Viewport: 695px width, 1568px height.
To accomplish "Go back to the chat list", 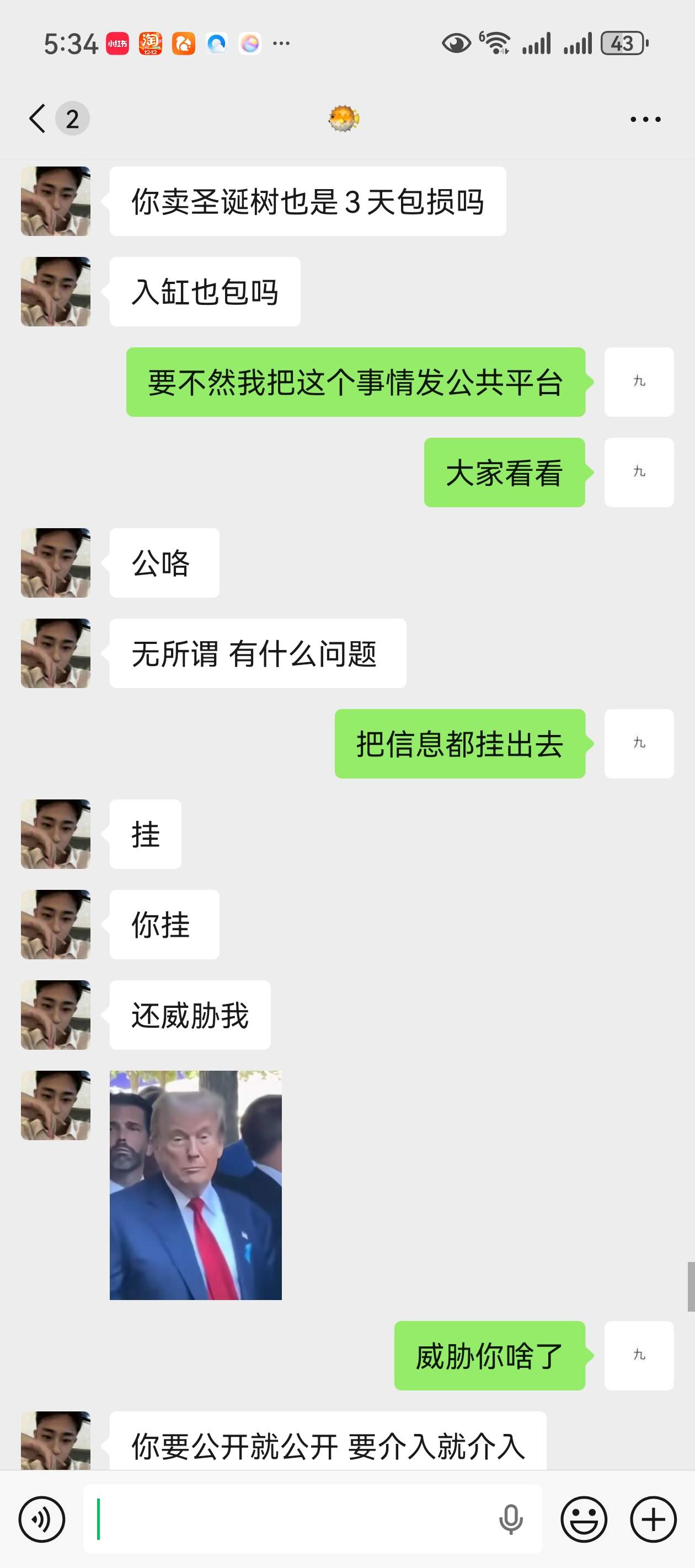I will coord(38,118).
